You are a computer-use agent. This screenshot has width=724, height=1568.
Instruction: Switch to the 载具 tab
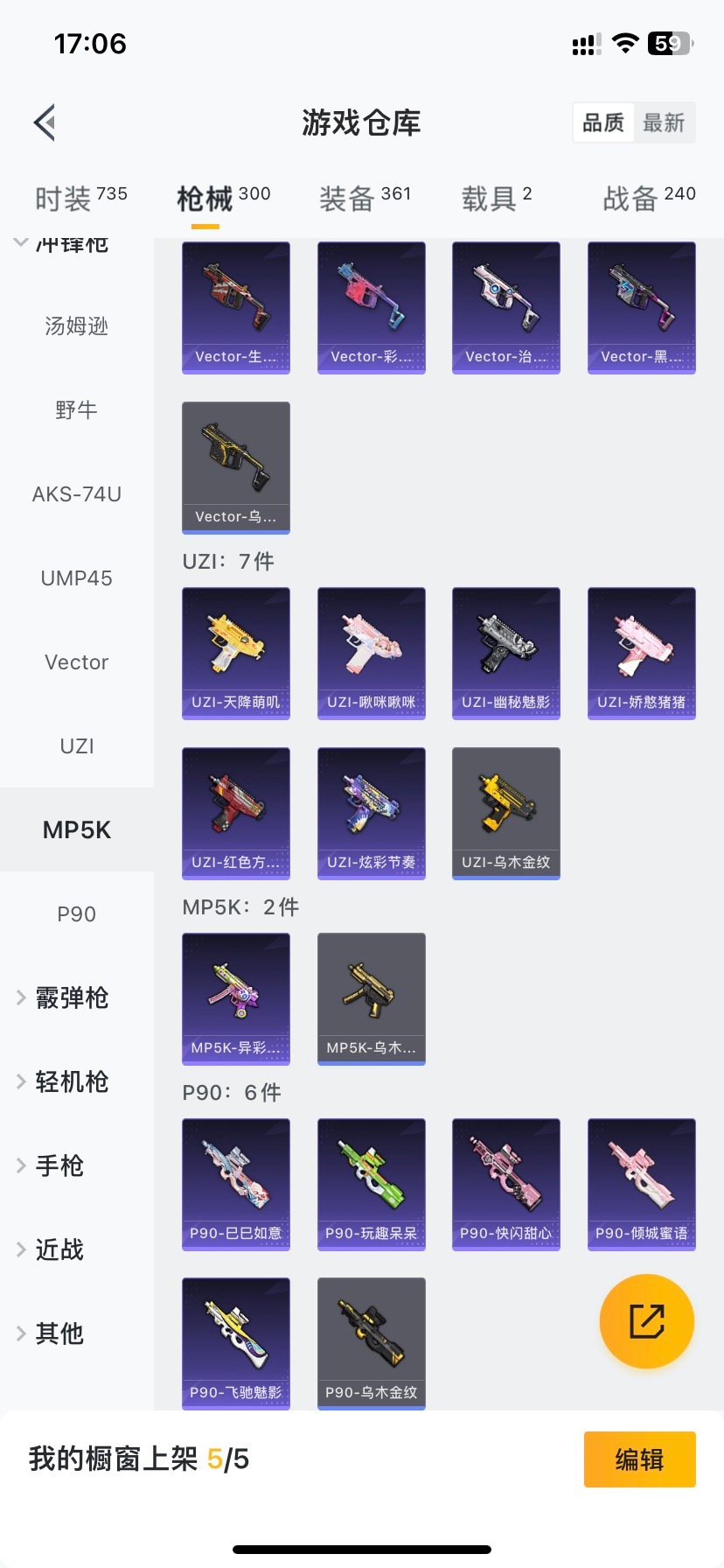(x=496, y=198)
